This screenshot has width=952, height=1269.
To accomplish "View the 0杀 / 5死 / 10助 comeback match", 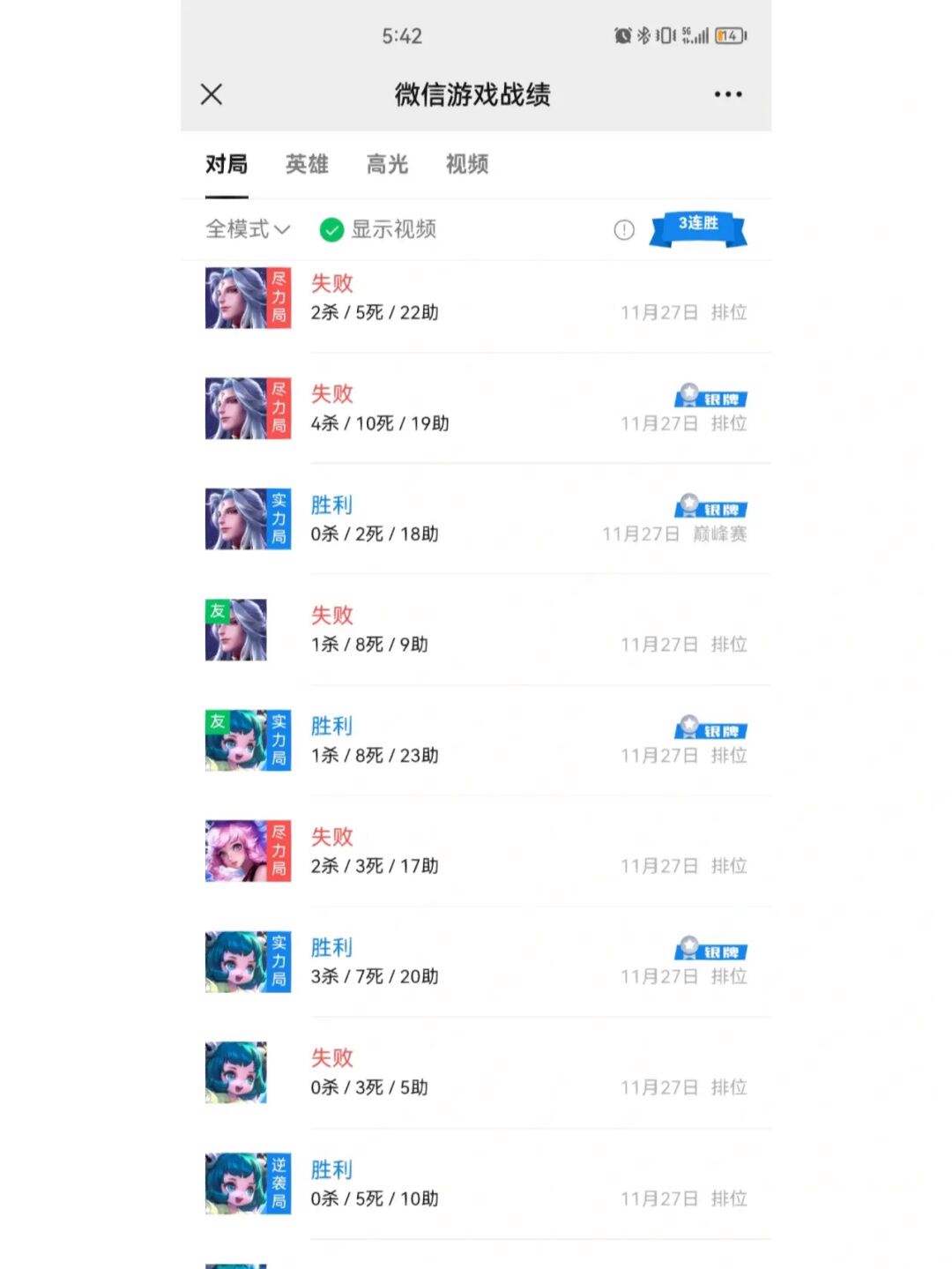I will tap(476, 1184).
